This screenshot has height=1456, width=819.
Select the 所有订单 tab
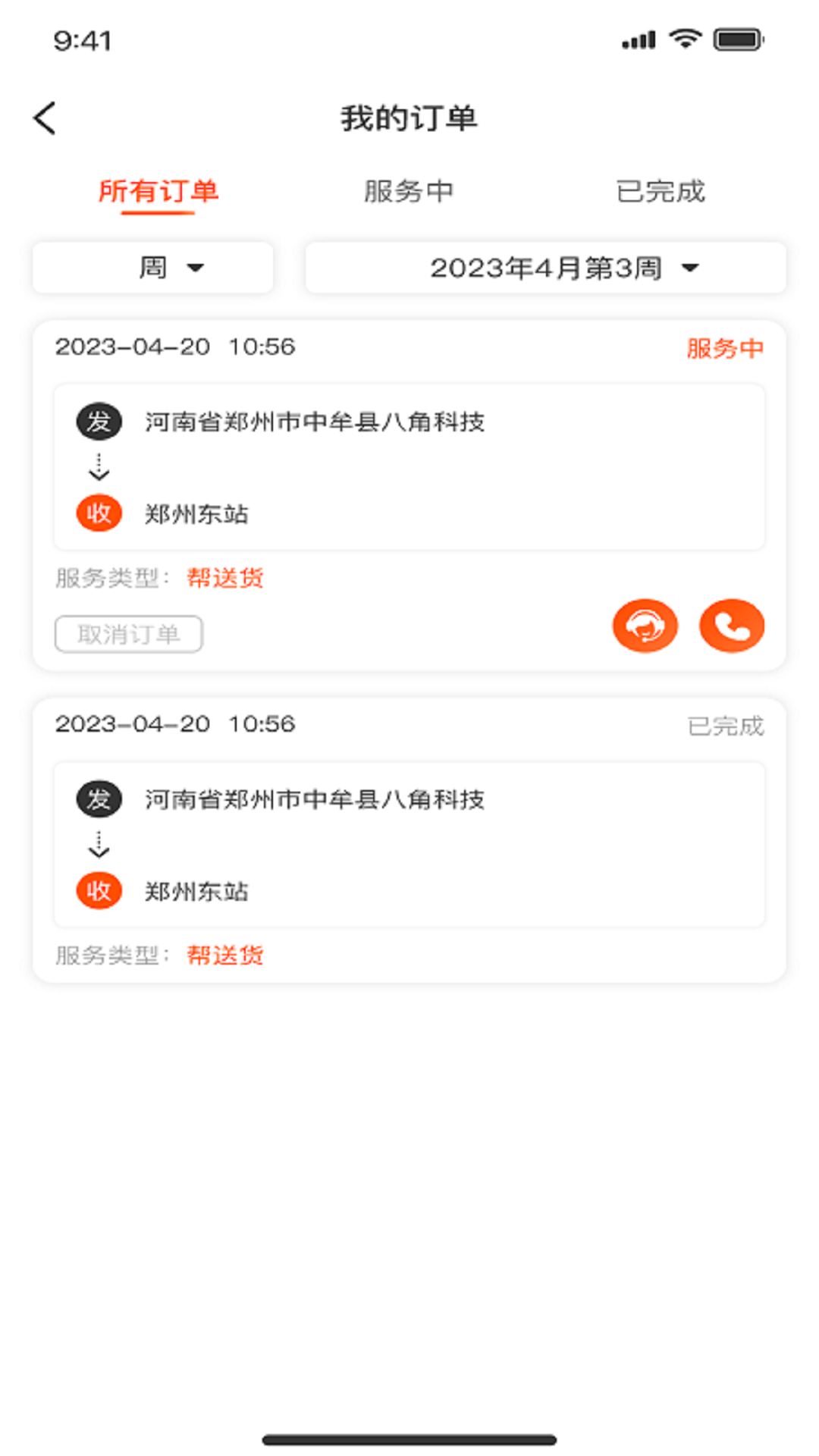coord(158,192)
